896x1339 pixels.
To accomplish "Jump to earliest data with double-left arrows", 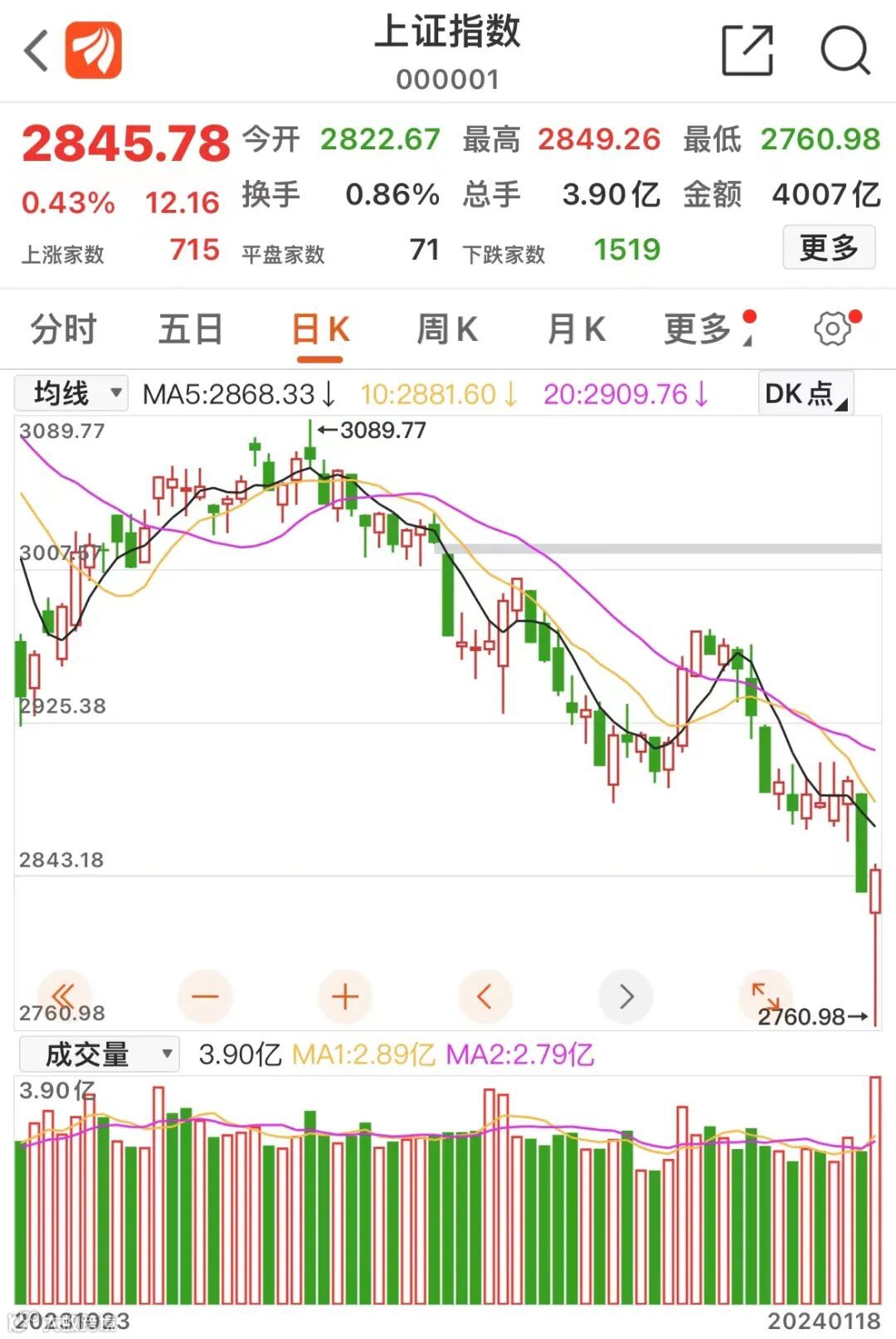I will (65, 996).
